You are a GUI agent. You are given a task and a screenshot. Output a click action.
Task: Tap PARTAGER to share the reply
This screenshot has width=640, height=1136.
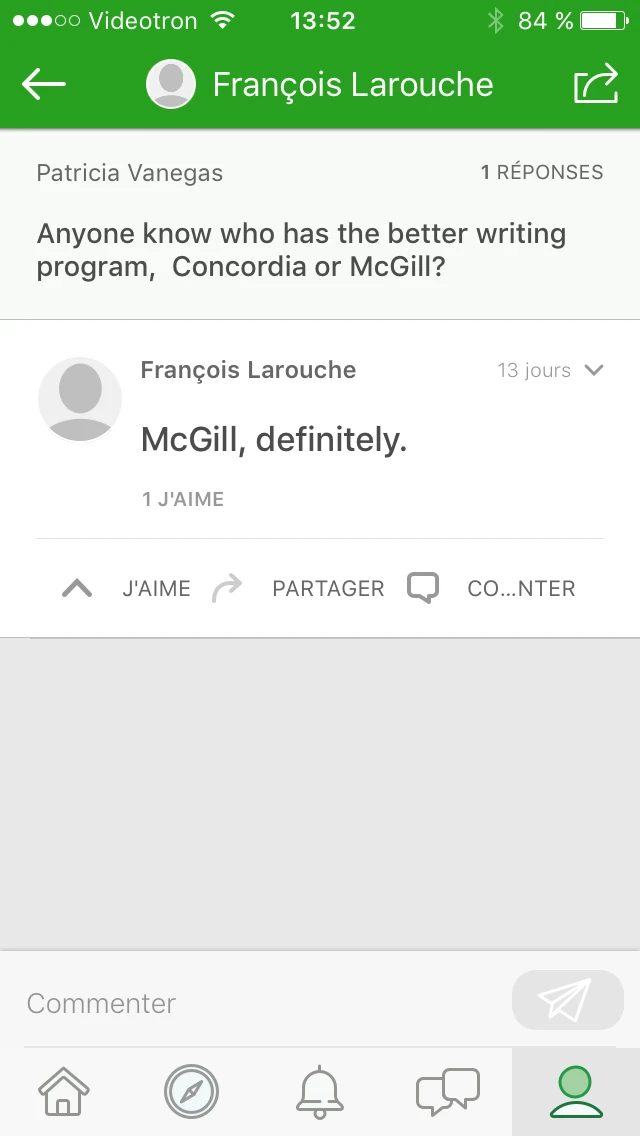(300, 588)
